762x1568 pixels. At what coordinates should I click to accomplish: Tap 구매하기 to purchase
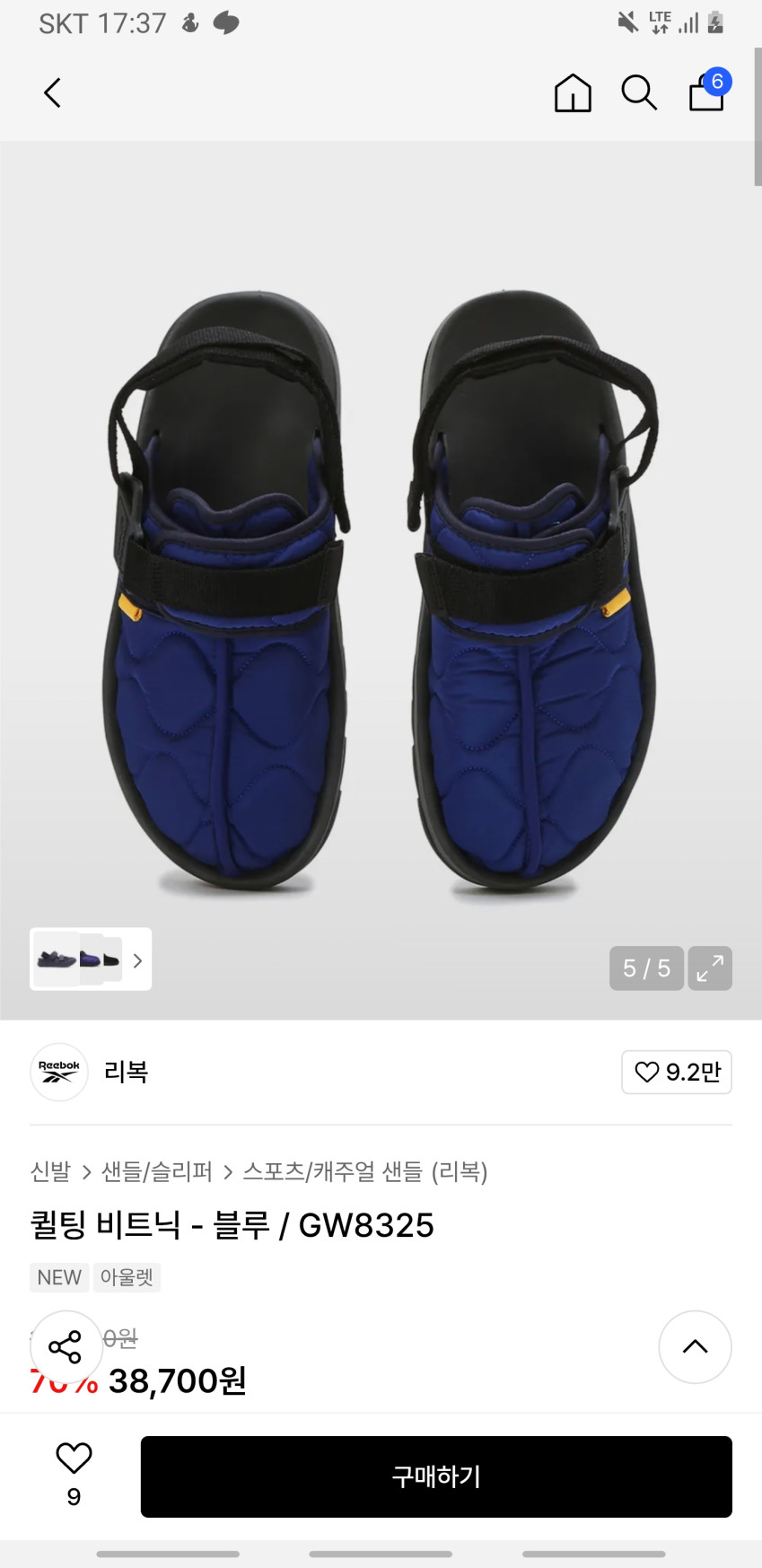(x=436, y=1476)
